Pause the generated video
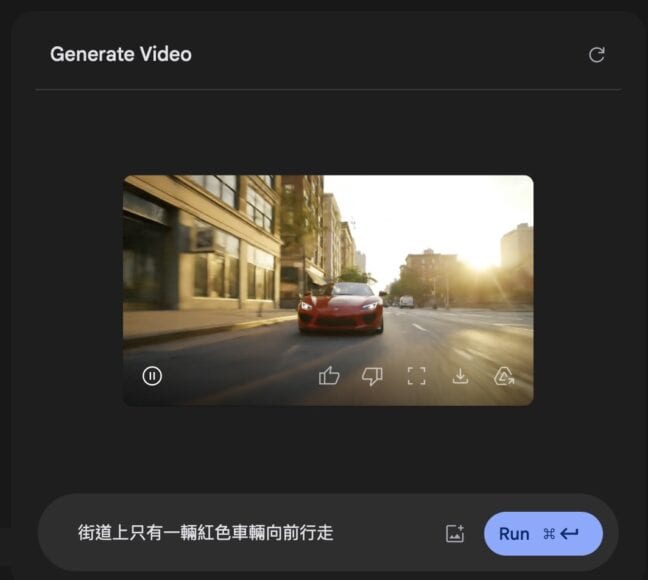This screenshot has height=580, width=648. click(152, 376)
